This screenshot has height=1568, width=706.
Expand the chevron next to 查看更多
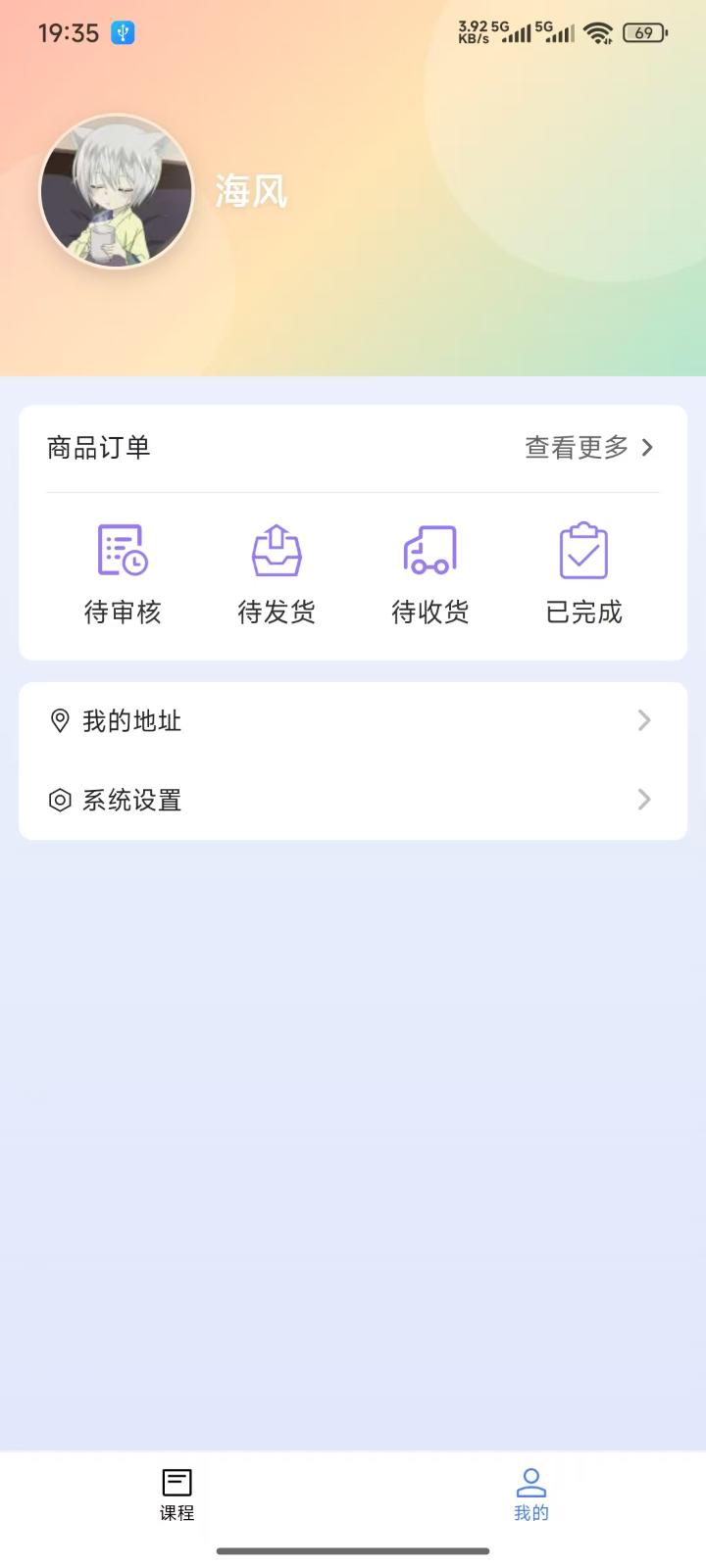click(647, 448)
